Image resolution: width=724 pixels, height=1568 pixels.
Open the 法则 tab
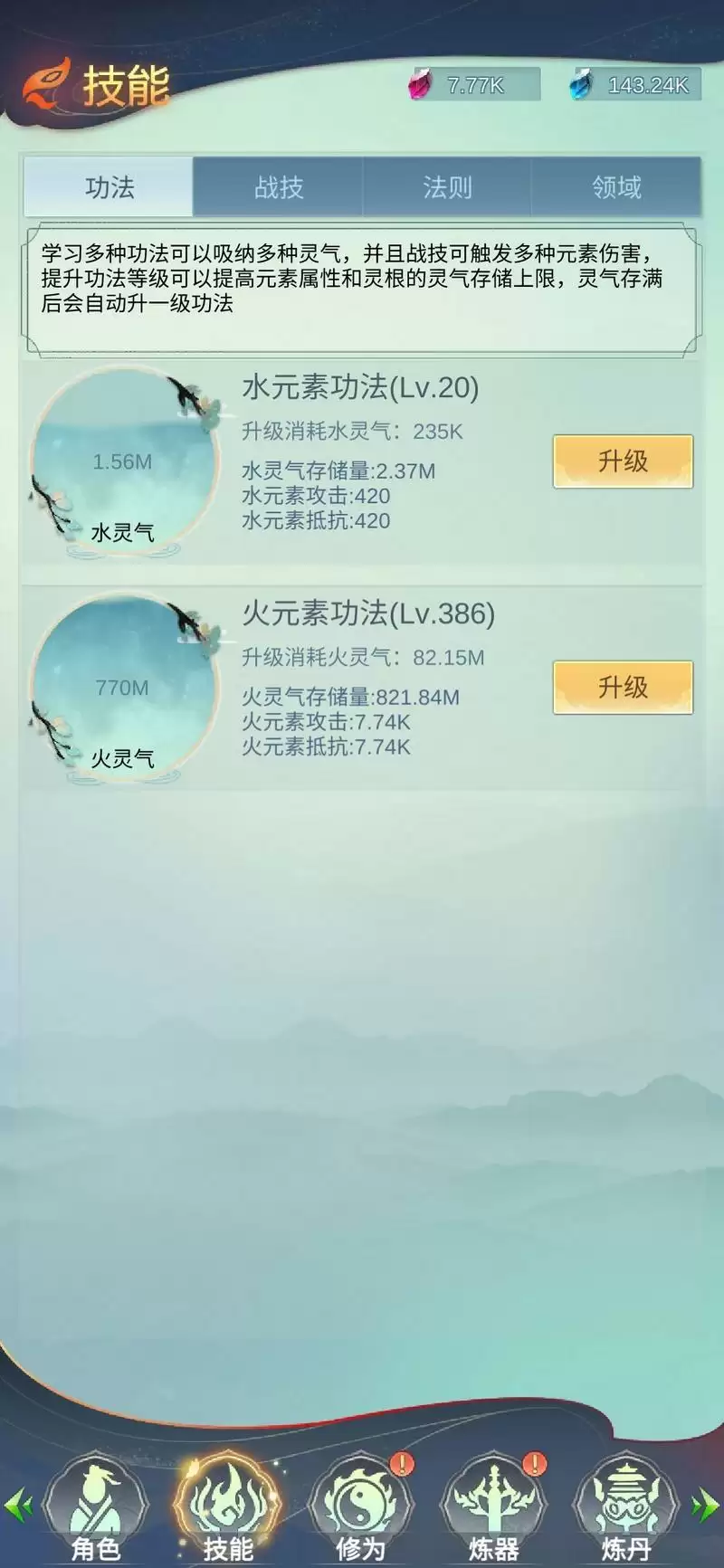[x=447, y=187]
